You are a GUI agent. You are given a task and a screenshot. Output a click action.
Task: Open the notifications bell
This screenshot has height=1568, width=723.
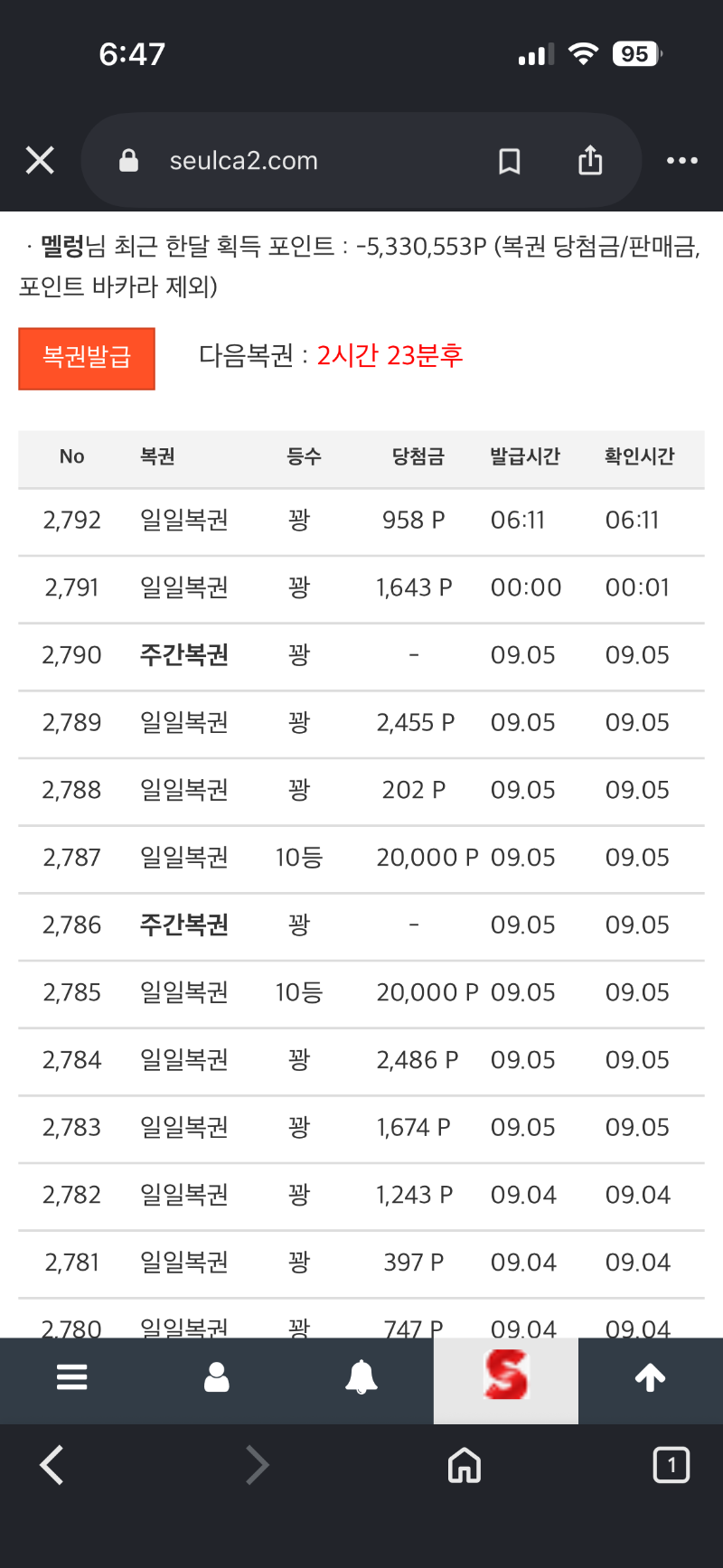point(361,1377)
